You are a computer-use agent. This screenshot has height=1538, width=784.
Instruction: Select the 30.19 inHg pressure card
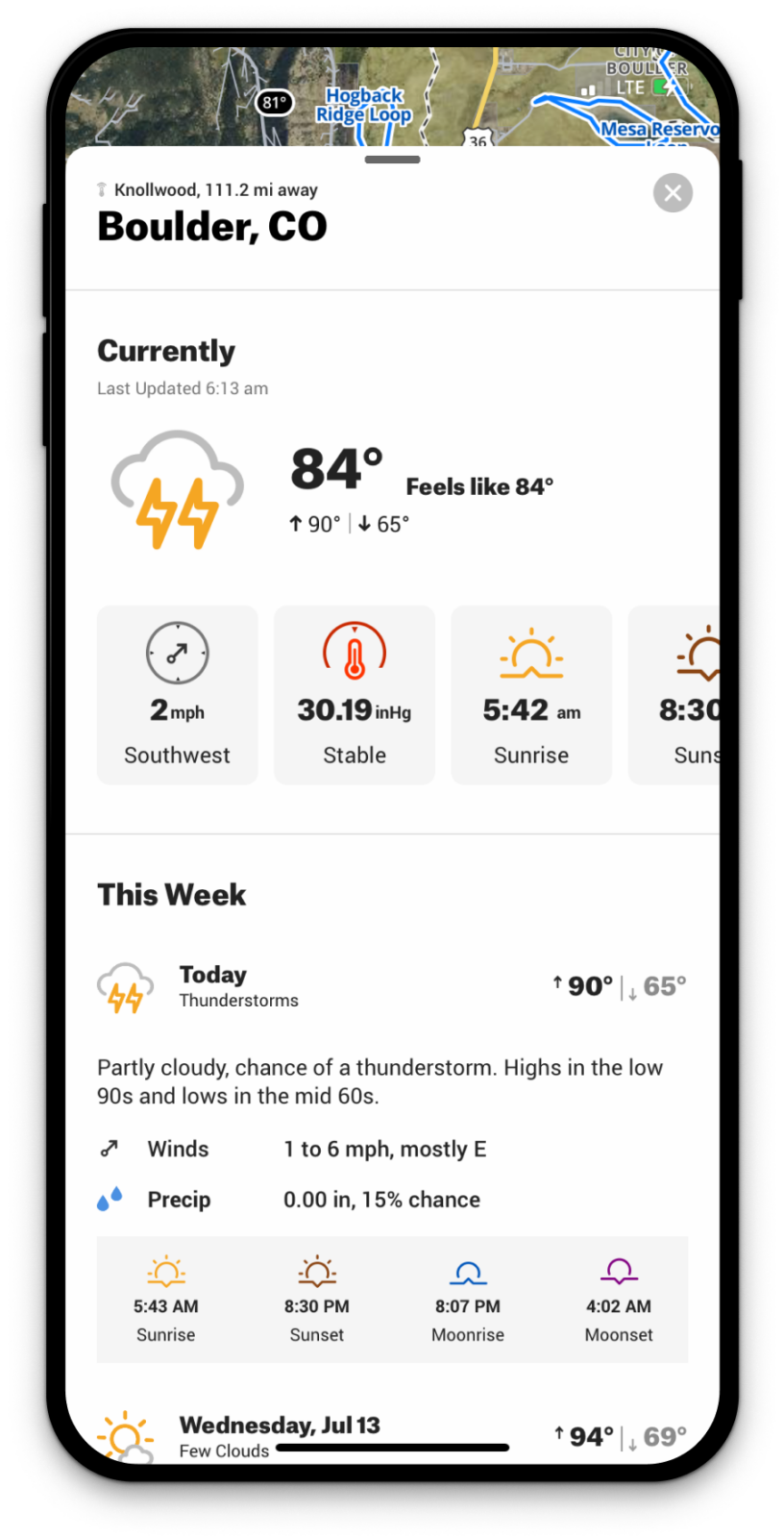355,695
